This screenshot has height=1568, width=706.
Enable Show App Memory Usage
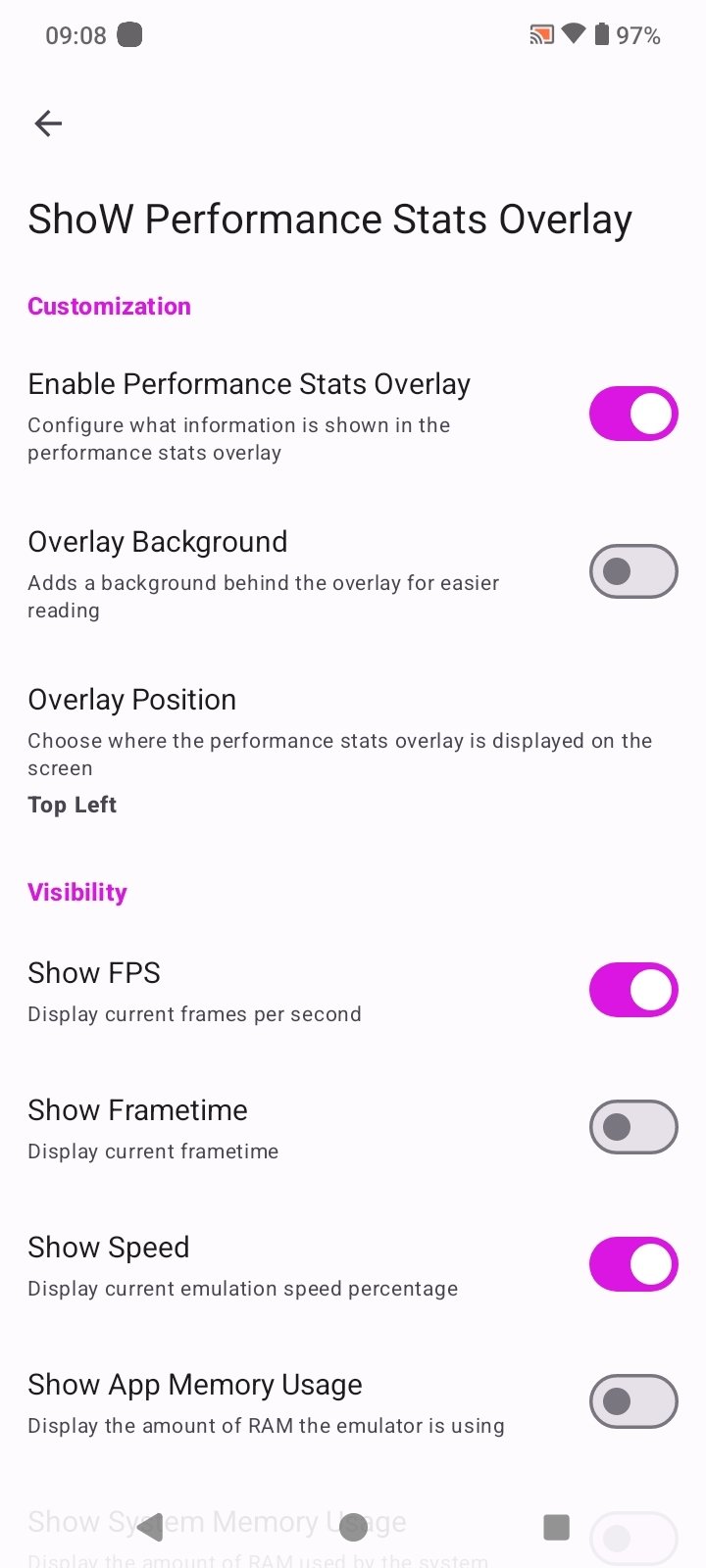632,1401
